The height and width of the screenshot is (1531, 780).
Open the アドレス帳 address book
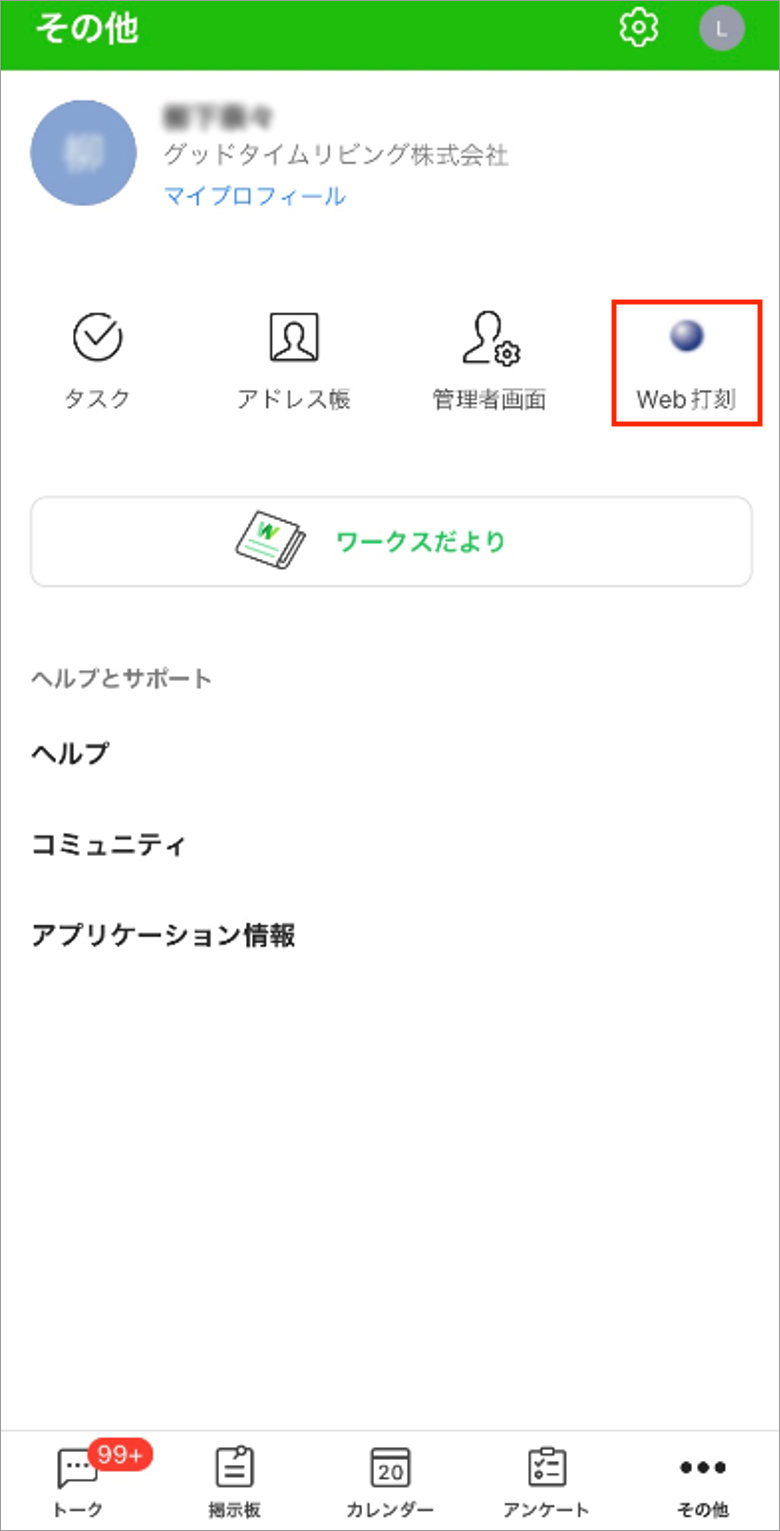294,361
